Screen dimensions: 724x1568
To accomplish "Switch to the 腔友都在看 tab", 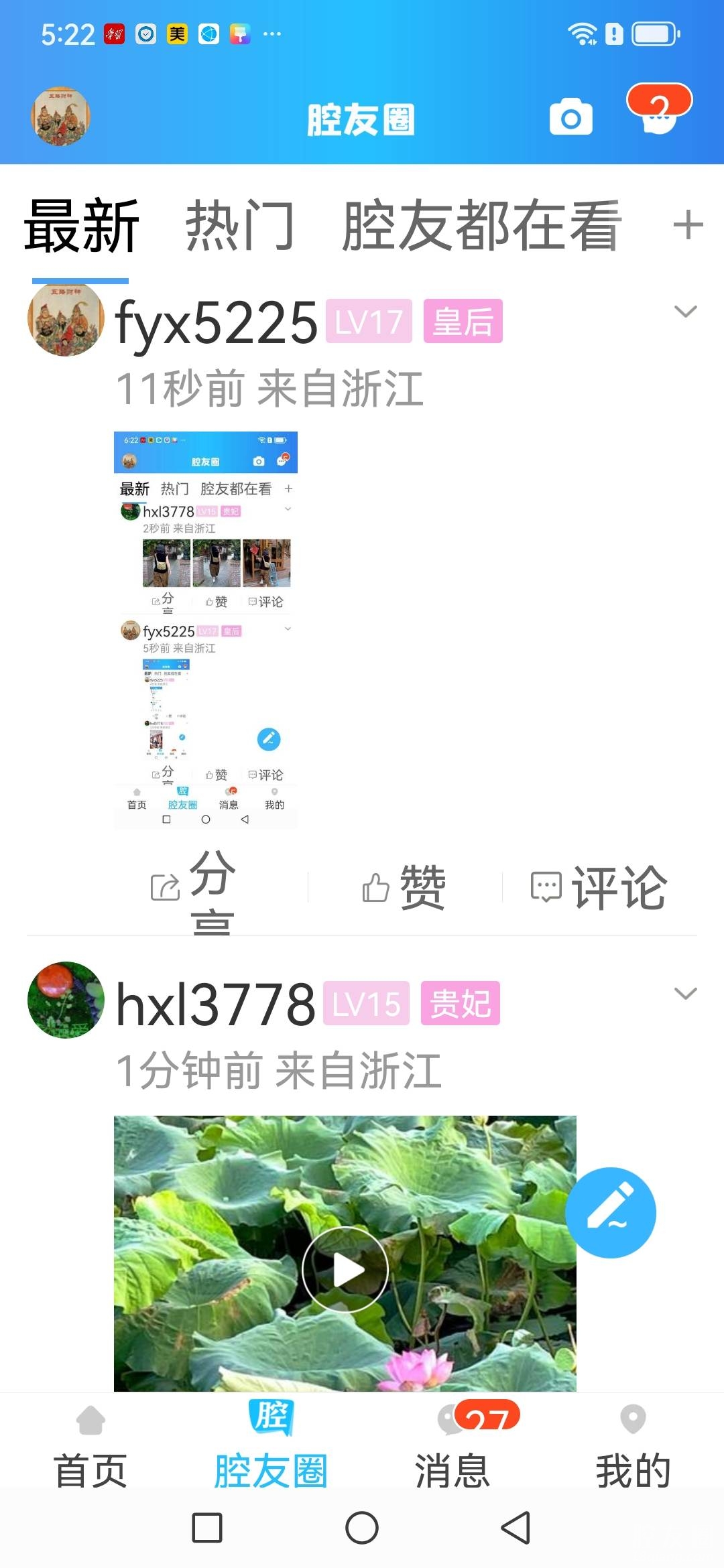I will pos(481,226).
